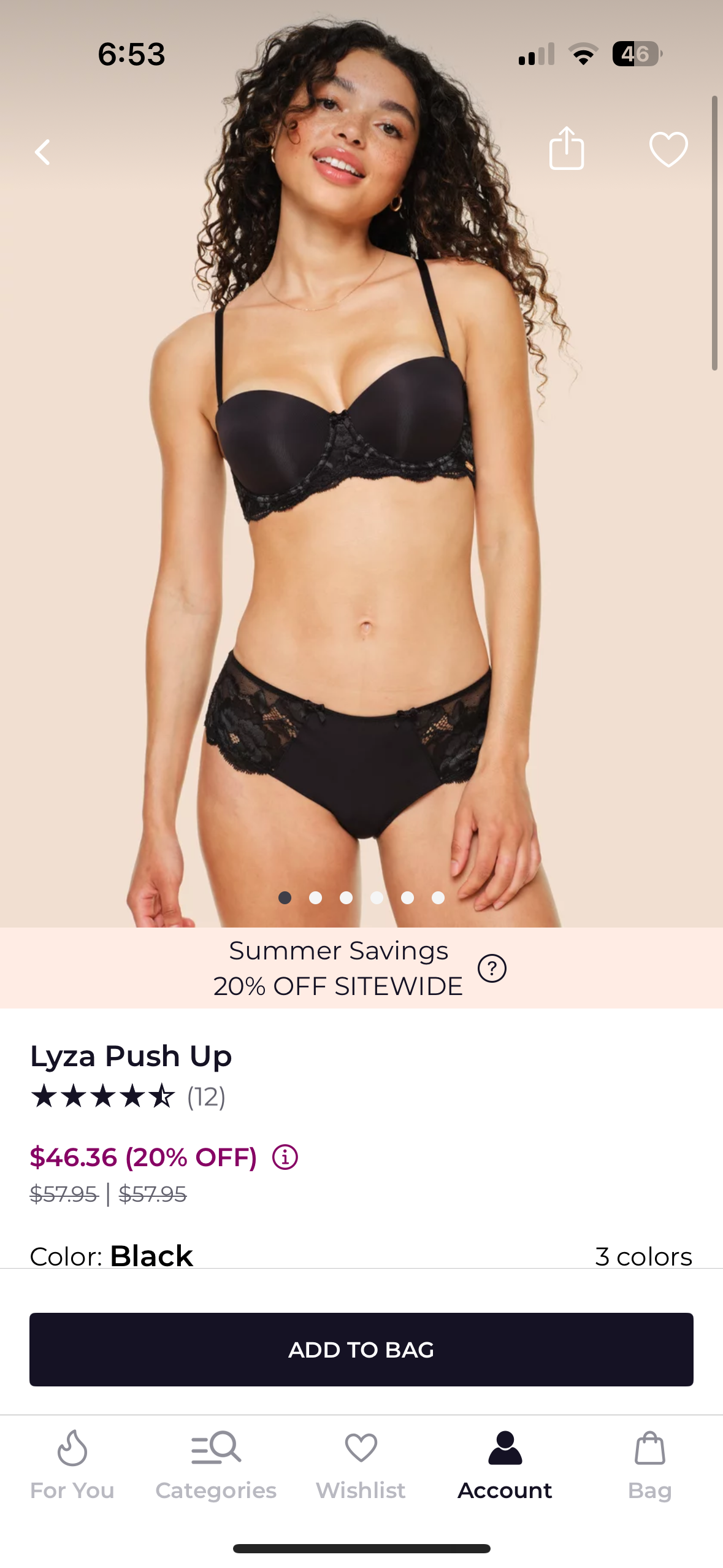Share this Lyza Push Up product
Image resolution: width=723 pixels, height=1568 pixels.
(x=566, y=148)
